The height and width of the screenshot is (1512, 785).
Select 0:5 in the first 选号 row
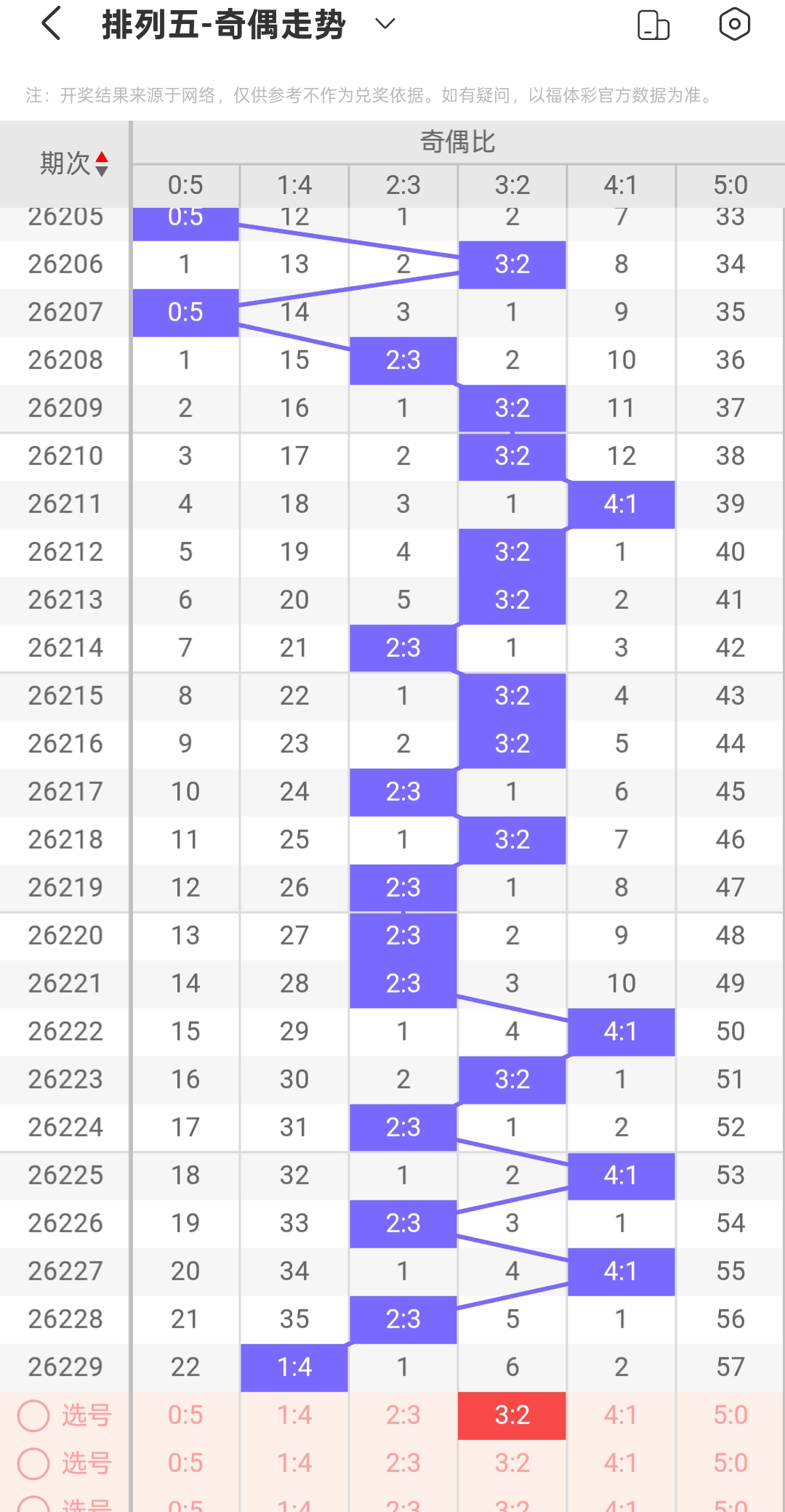coord(185,1415)
